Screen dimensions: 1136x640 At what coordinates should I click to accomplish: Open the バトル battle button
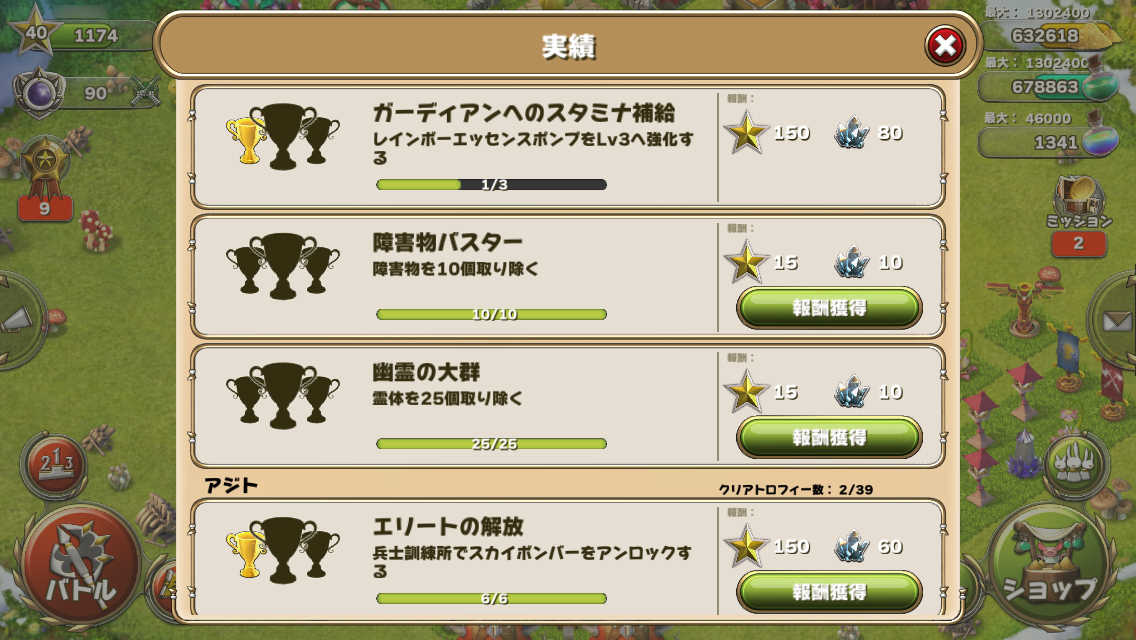tap(80, 565)
